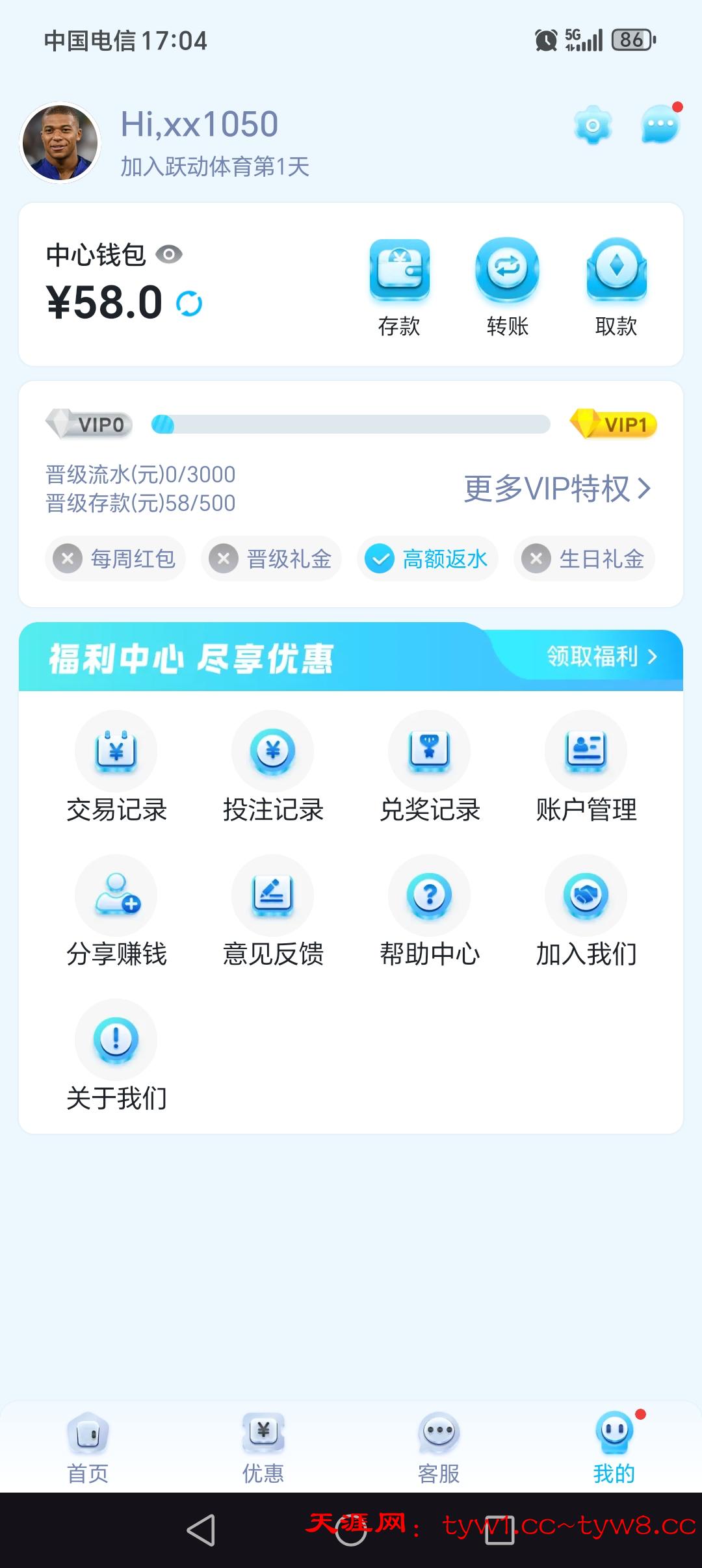Open the settings gear icon
The width and height of the screenshot is (702, 1568).
point(592,125)
